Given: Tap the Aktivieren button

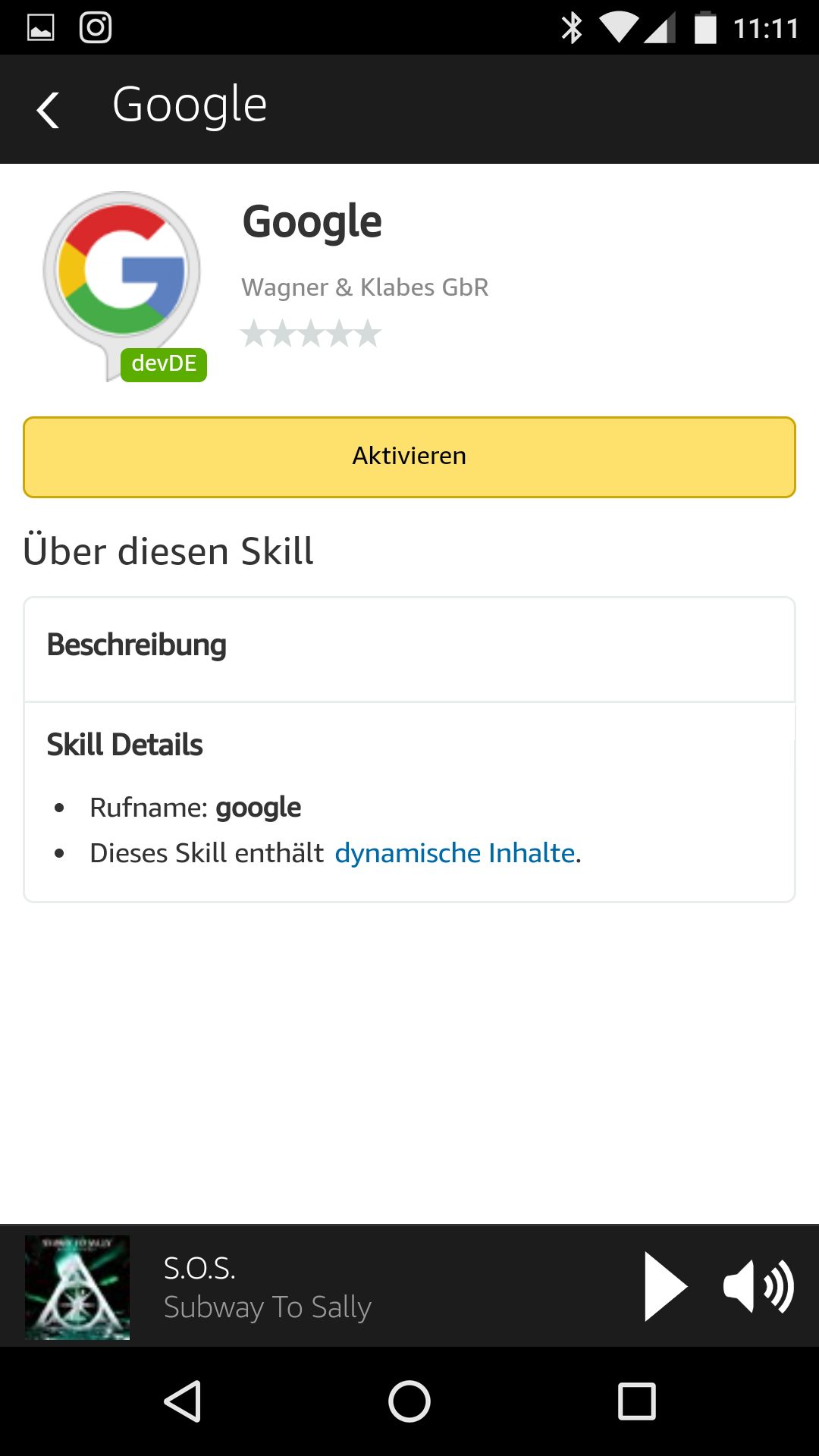Looking at the screenshot, I should (409, 457).
